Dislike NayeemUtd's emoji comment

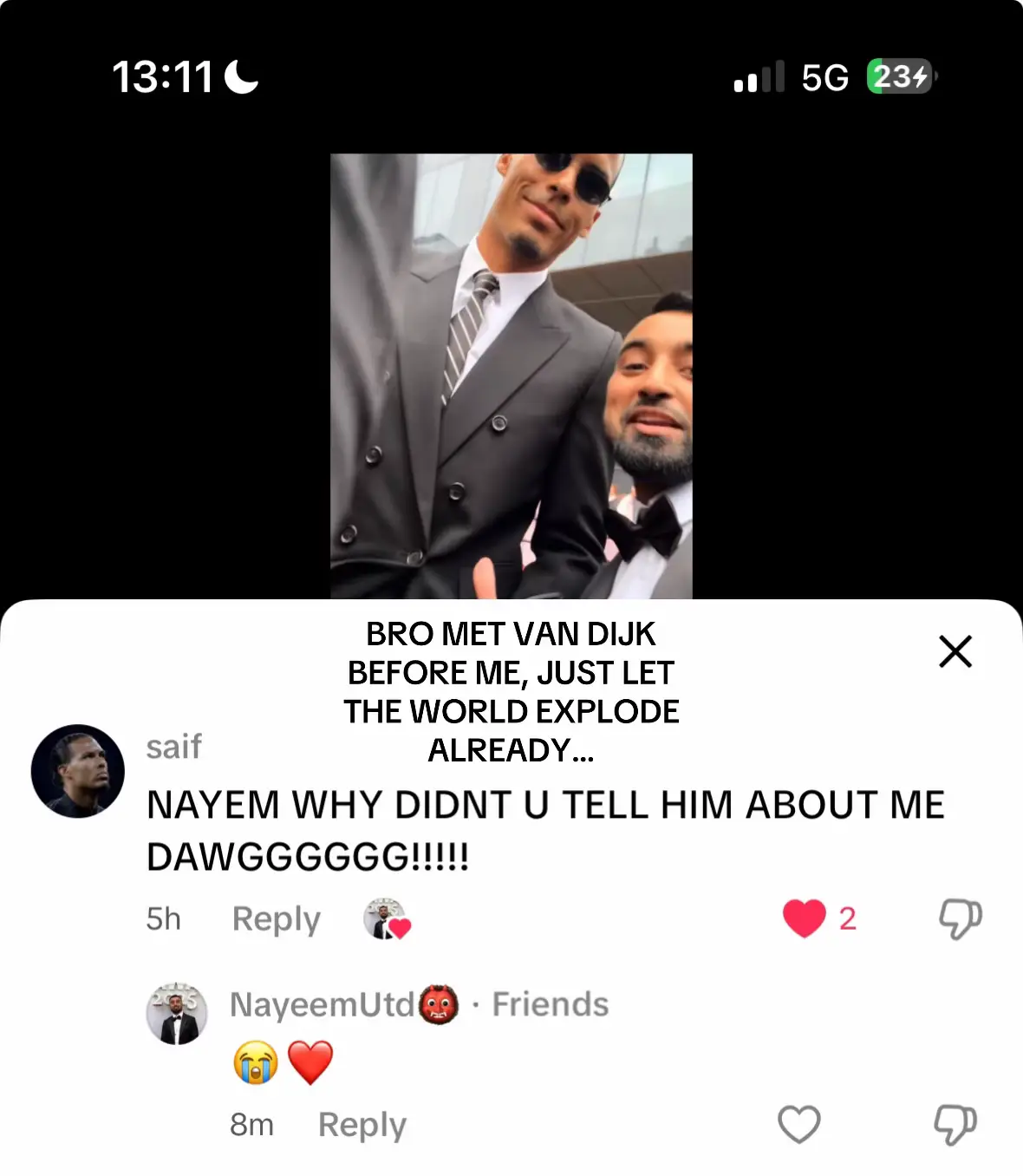pyautogui.click(x=955, y=1124)
